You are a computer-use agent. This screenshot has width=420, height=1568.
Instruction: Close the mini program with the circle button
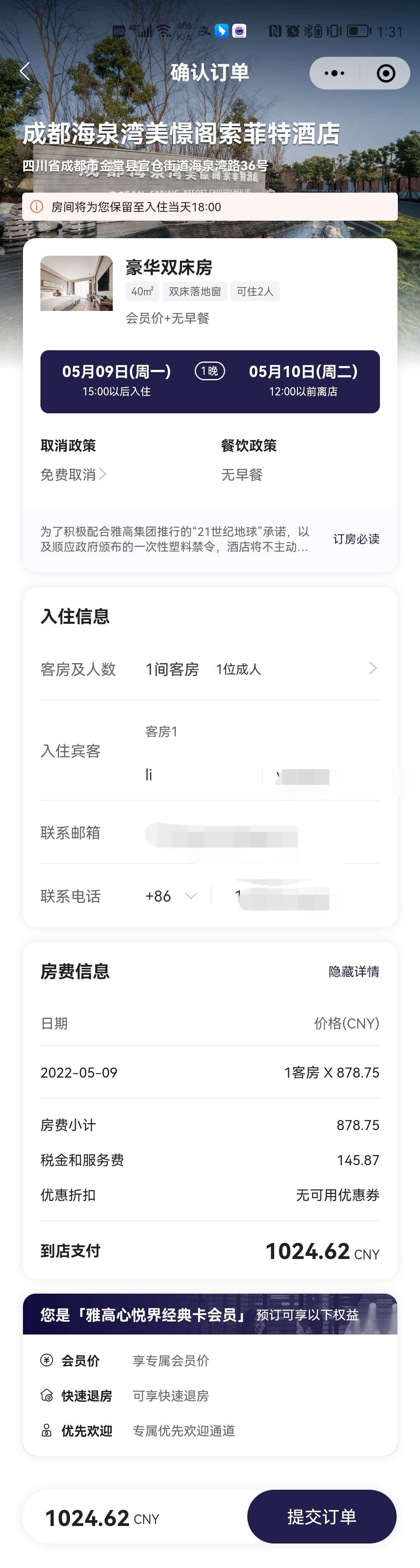pos(385,73)
